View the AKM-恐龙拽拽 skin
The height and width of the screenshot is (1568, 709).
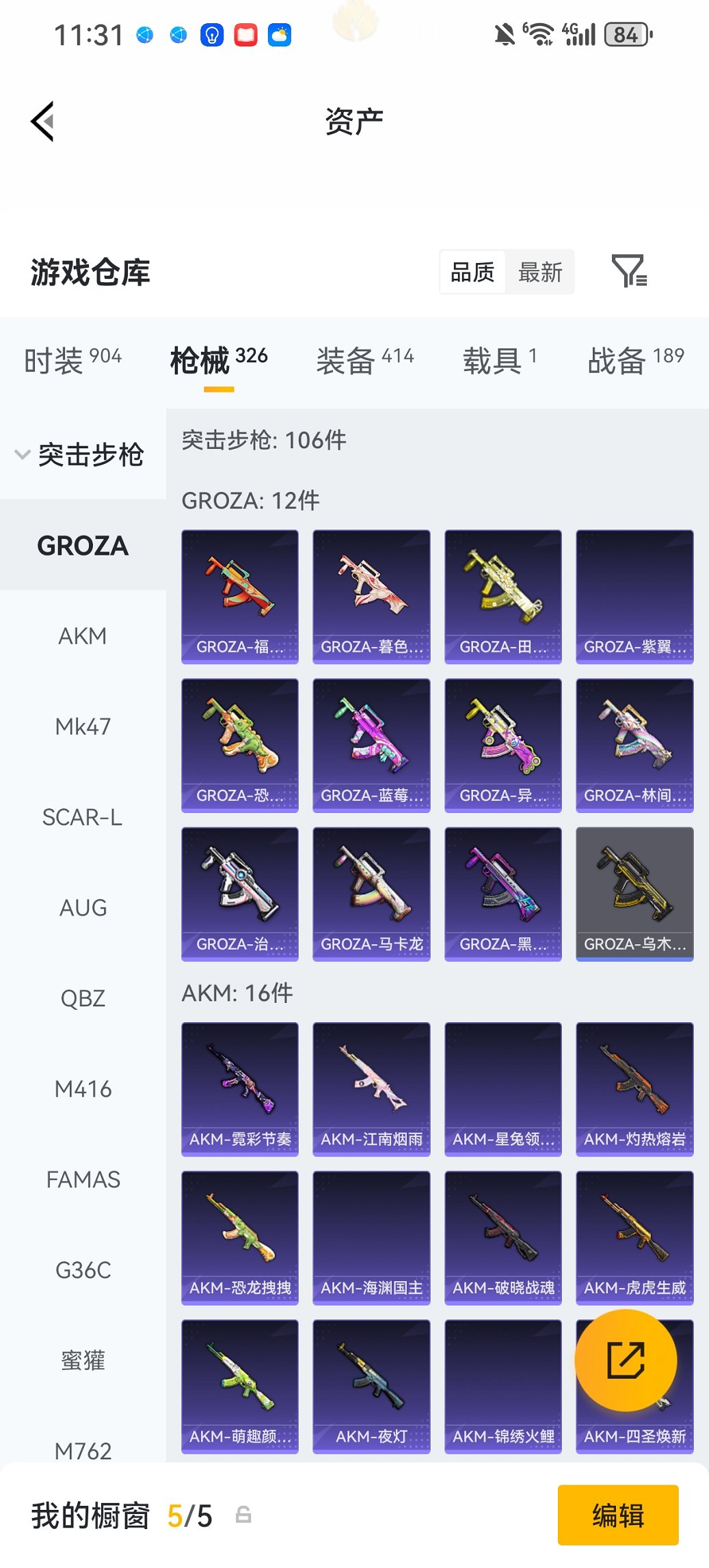240,1237
